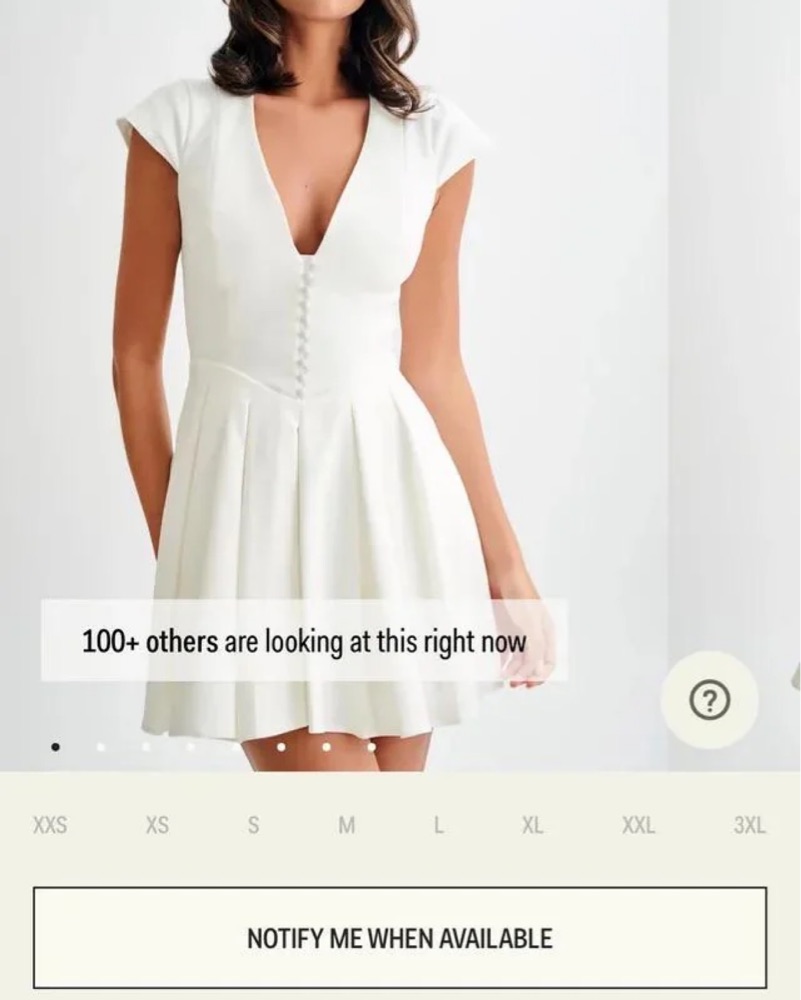This screenshot has height=1000, width=801.
Task: Pick size S
Action: point(253,826)
